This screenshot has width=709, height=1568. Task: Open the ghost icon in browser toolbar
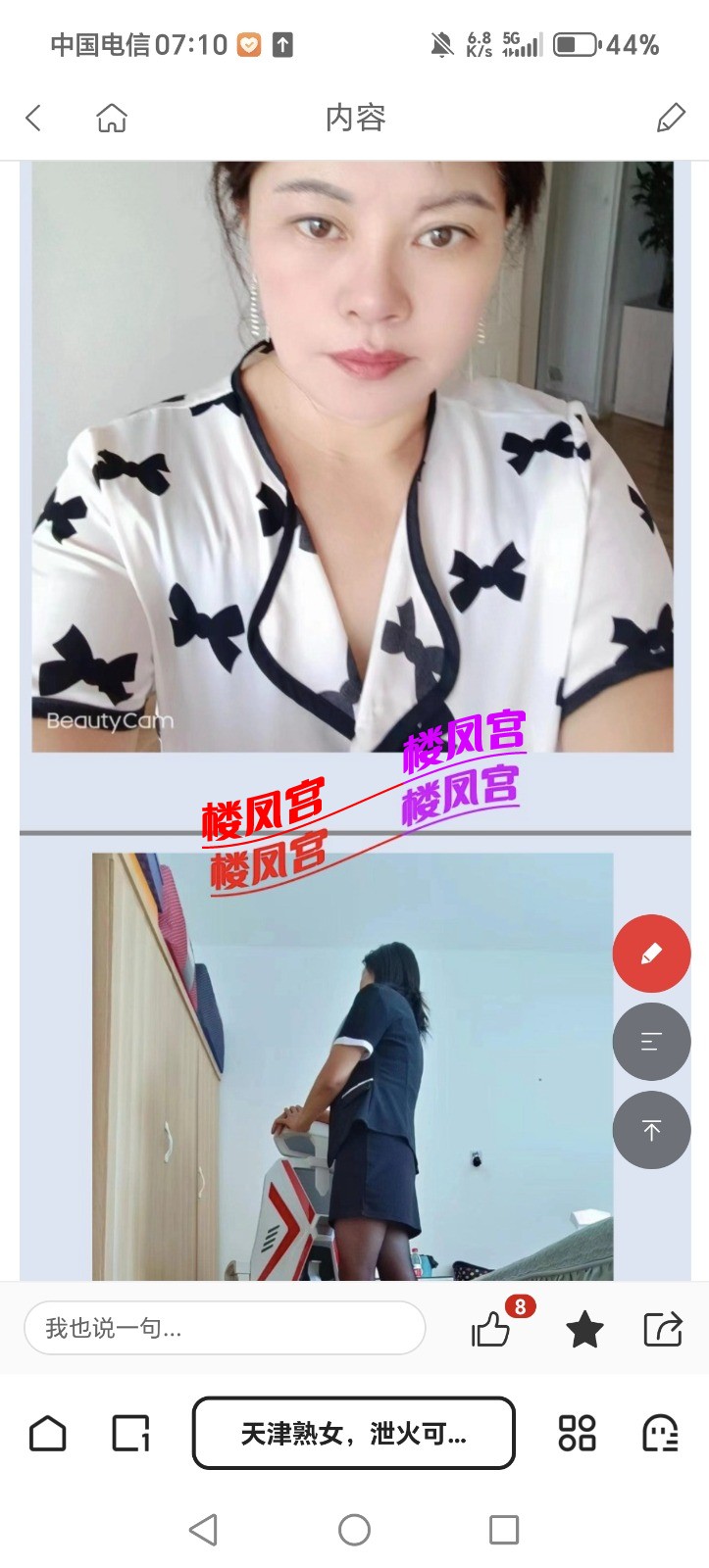(x=660, y=1433)
